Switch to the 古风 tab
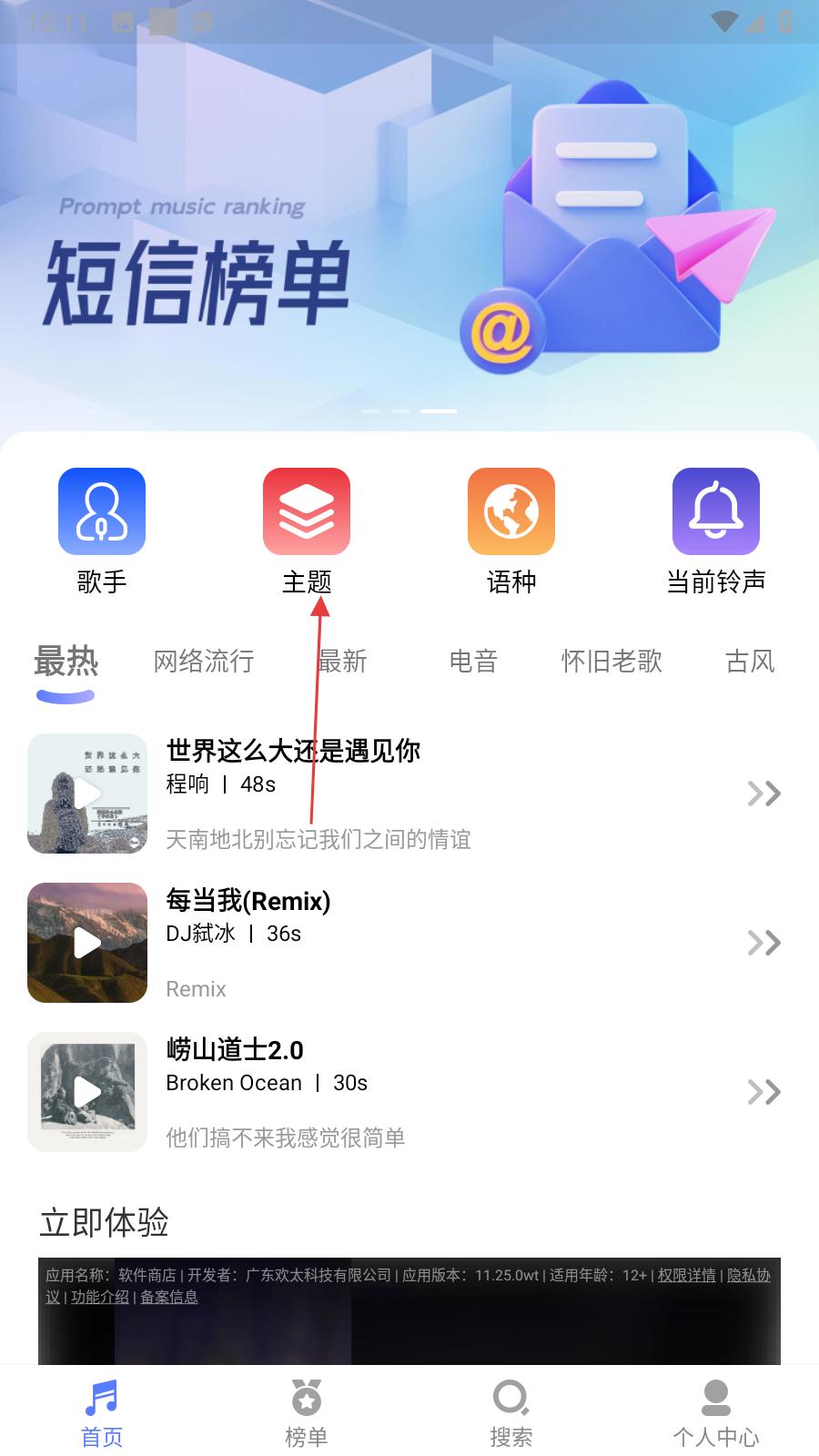This screenshot has width=819, height=1456. point(750,662)
